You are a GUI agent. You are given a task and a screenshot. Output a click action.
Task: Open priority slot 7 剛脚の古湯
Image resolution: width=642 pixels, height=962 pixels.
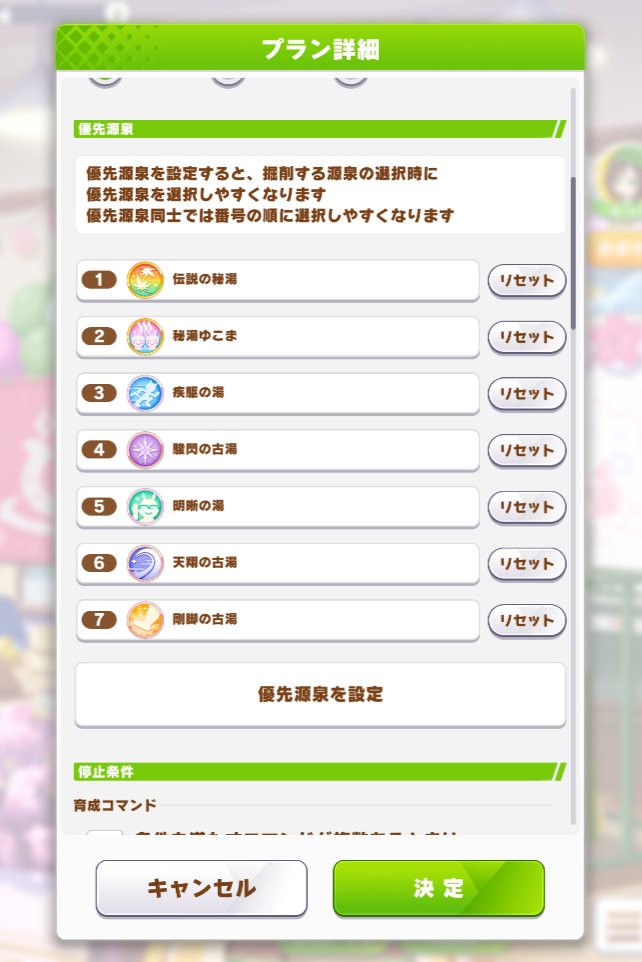coord(277,620)
